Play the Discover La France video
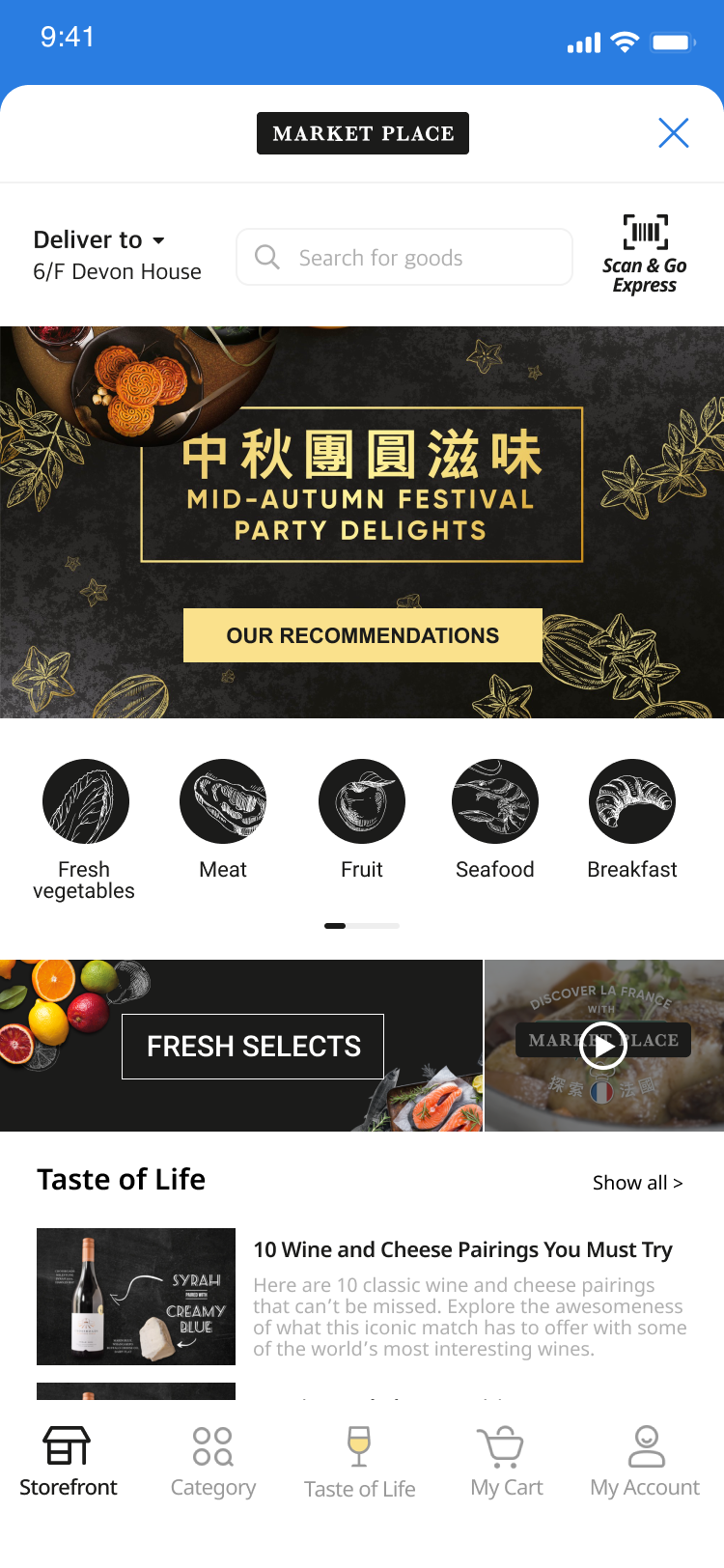Screen dimensions: 724x1568 [x=603, y=1046]
